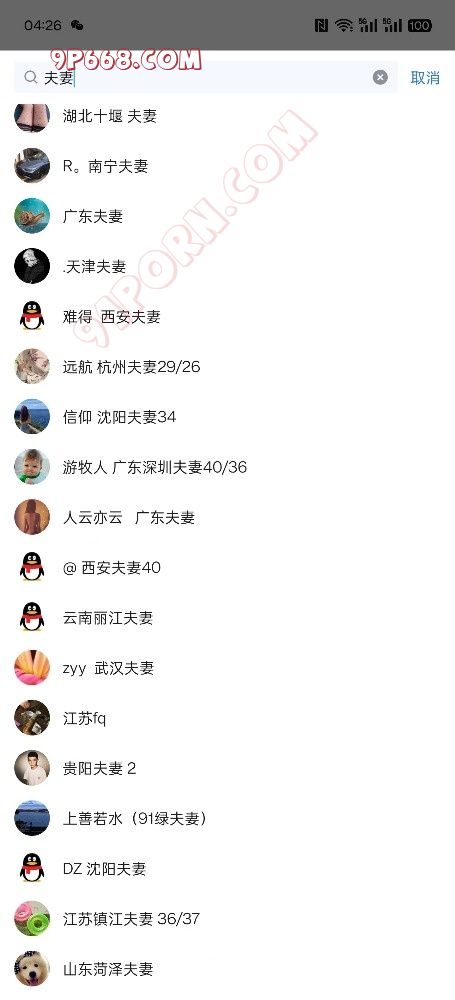Focus the search field containing 夫妻
The width and height of the screenshot is (455, 1000).
(205, 78)
